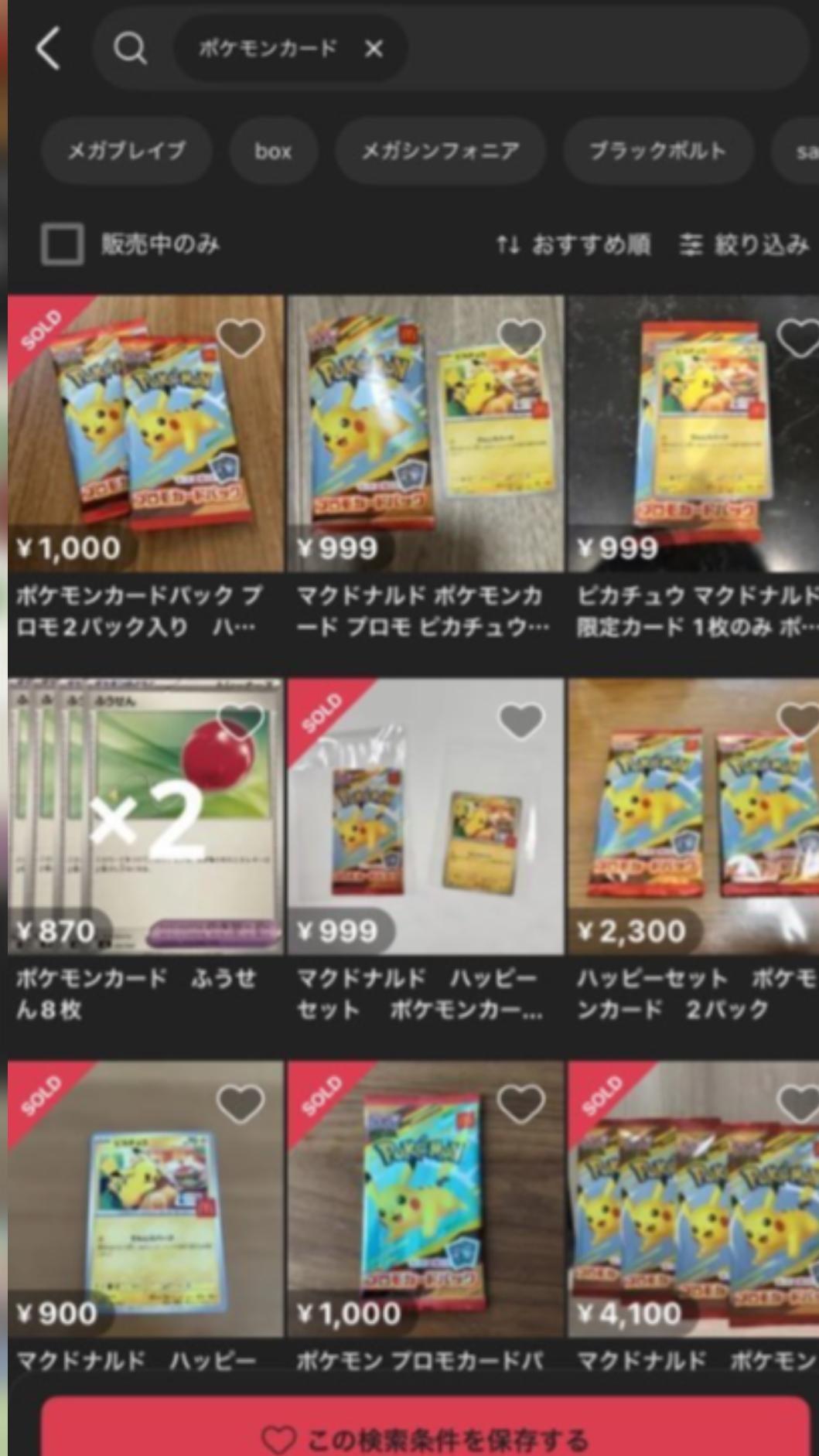Remove the ポケモンカード search keyword
Screen dimensions: 819x1456
[374, 49]
